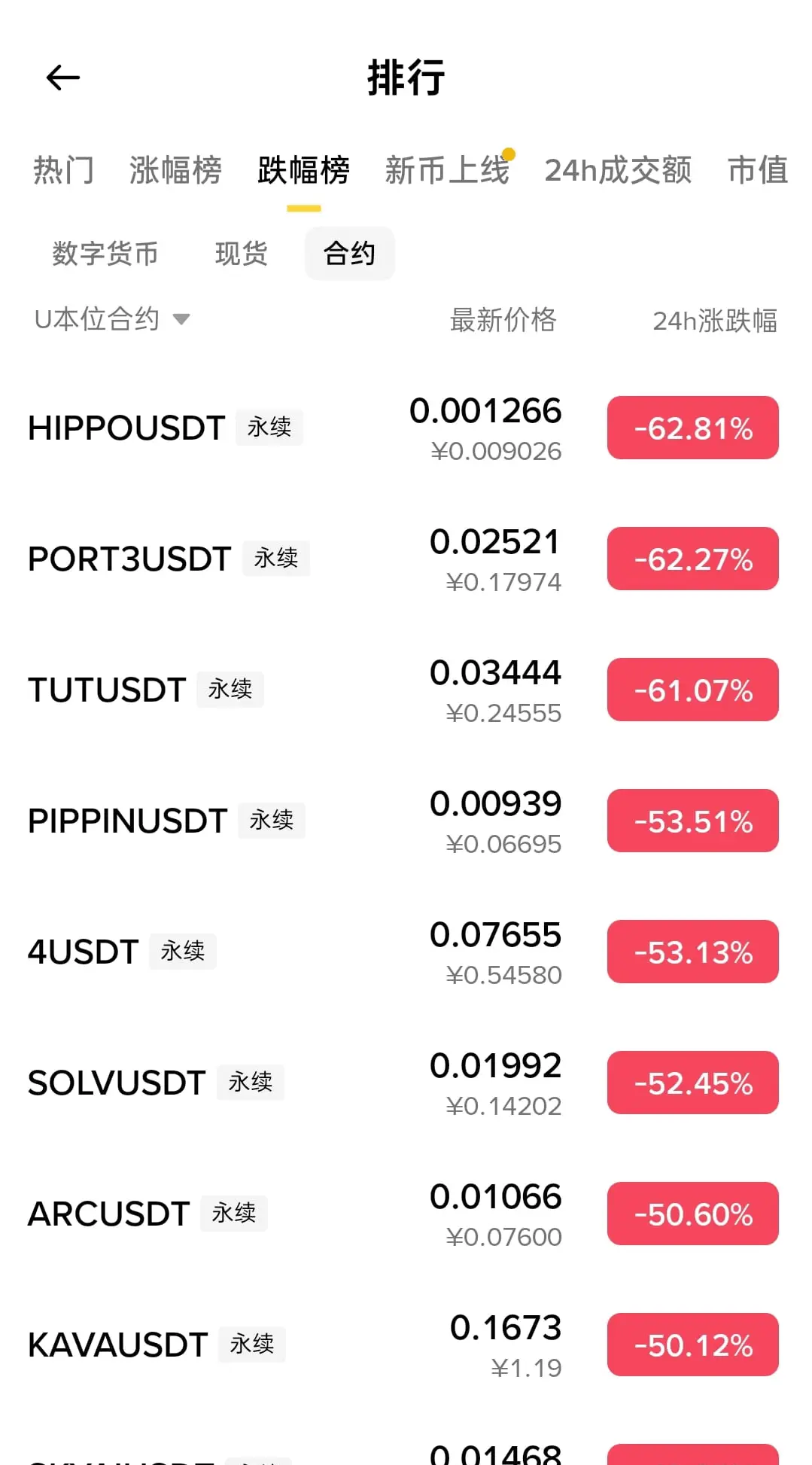Sort the list by 24h涨跌幅

[x=714, y=321]
